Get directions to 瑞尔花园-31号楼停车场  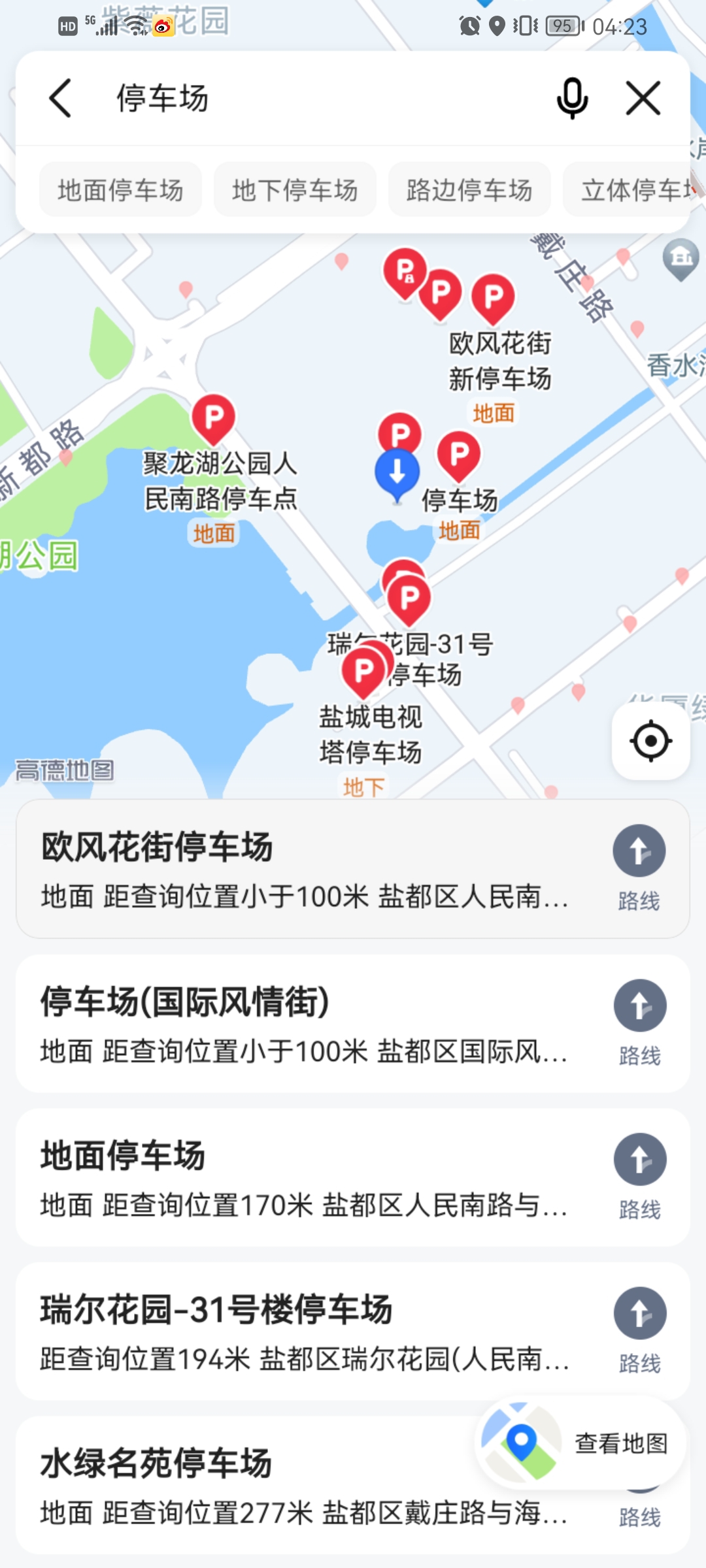[639, 1330]
